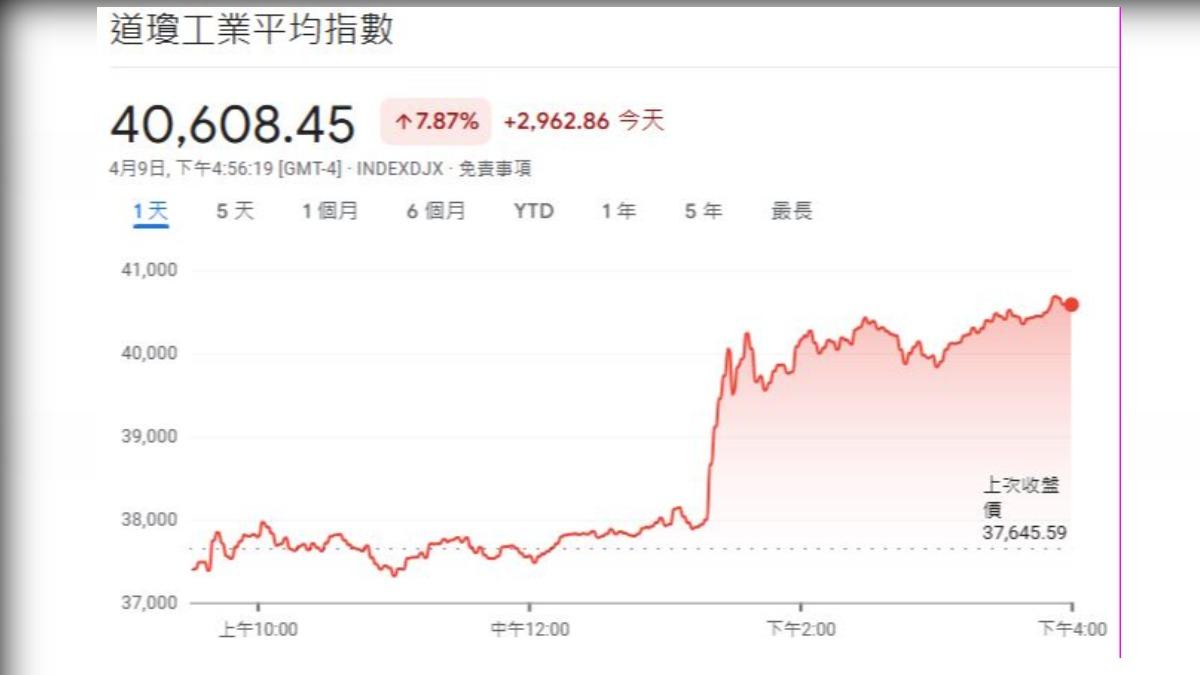Select the 1天 range tab
Screen dimensions: 1200x675
tap(151, 211)
